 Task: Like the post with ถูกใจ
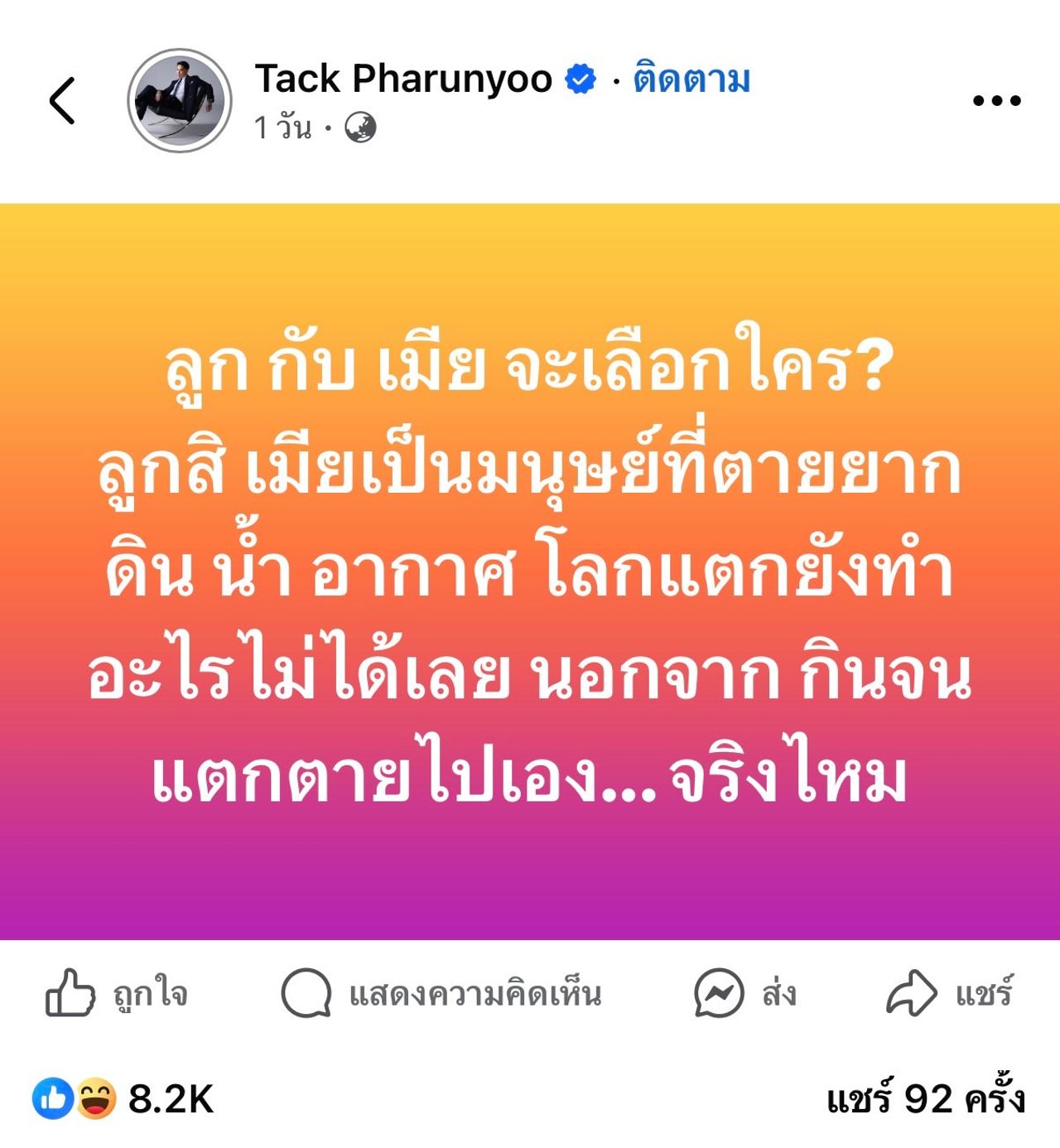coord(117,993)
